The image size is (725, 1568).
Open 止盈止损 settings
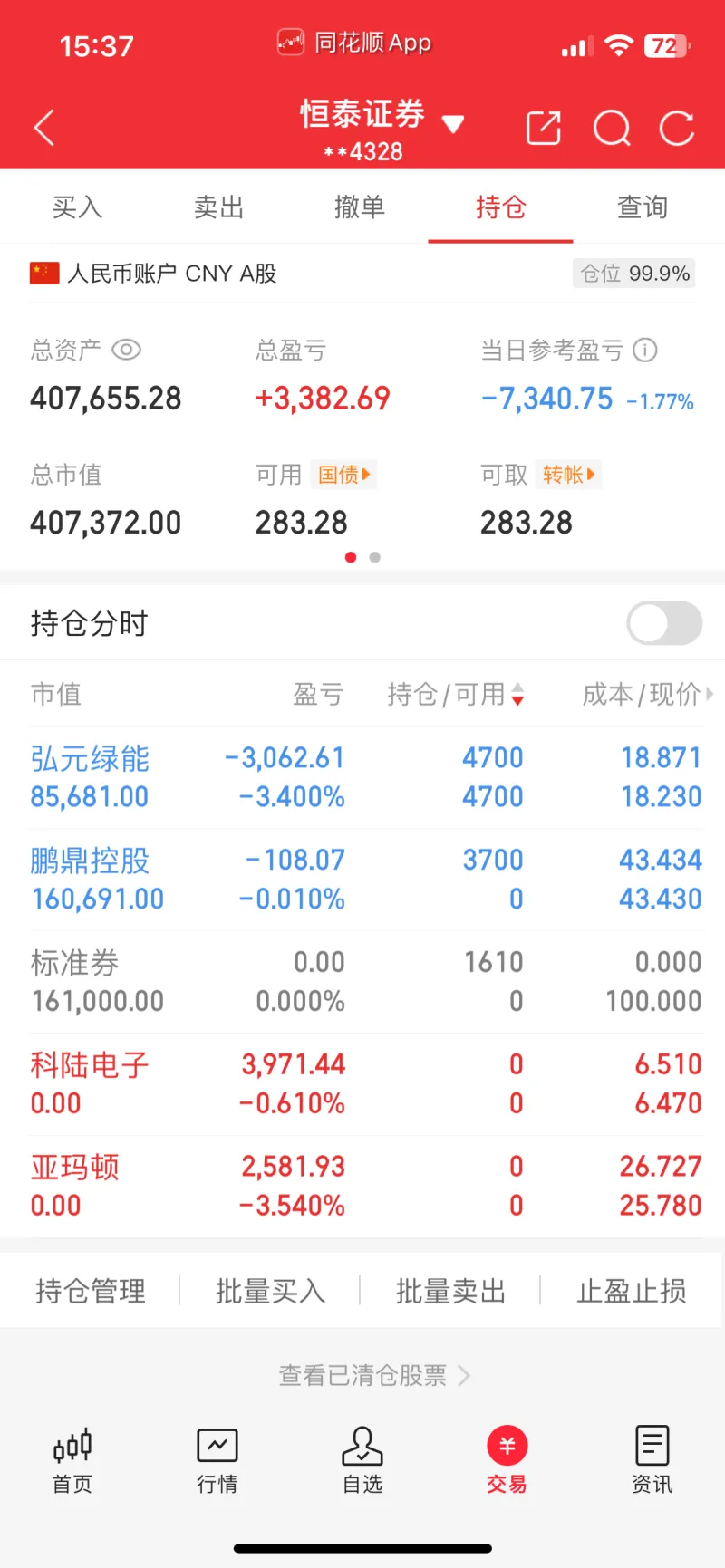tap(632, 1291)
